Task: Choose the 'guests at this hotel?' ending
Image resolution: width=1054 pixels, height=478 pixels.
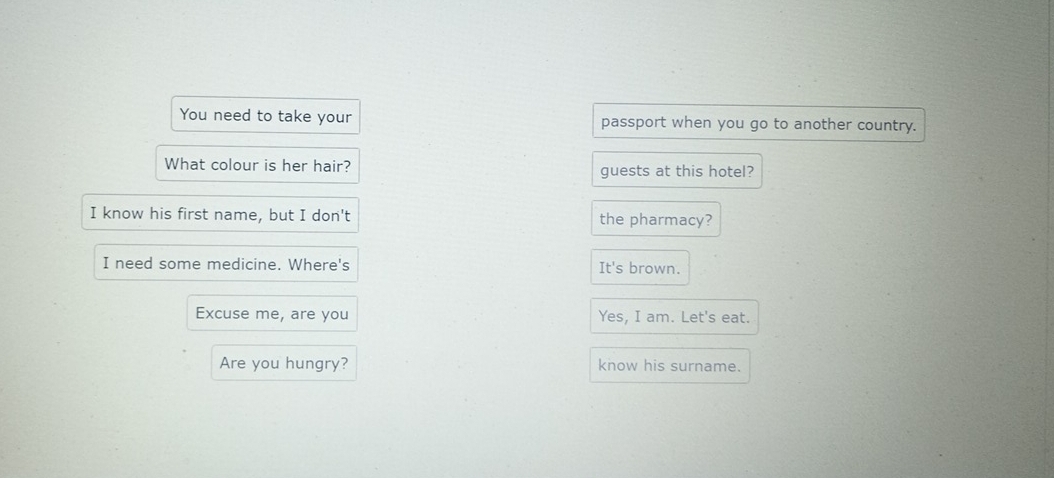Action: [x=676, y=171]
